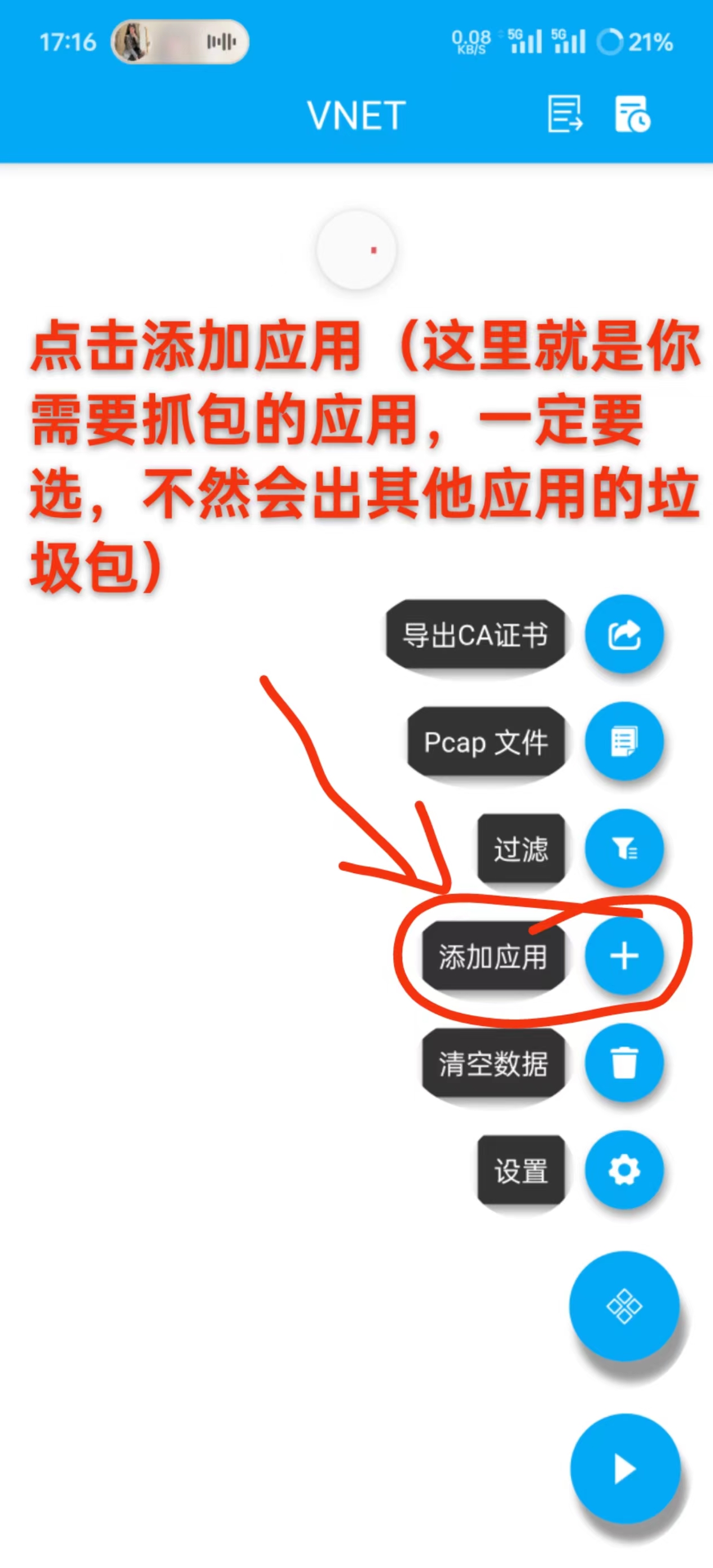
Task: Open the capture history icon with the clock
Action: [x=632, y=114]
